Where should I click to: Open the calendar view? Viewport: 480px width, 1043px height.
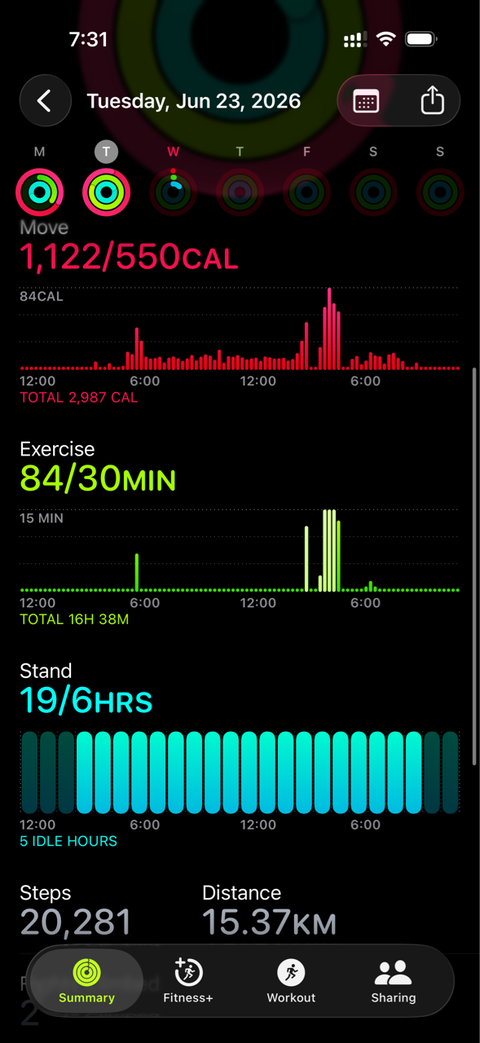pyautogui.click(x=366, y=102)
